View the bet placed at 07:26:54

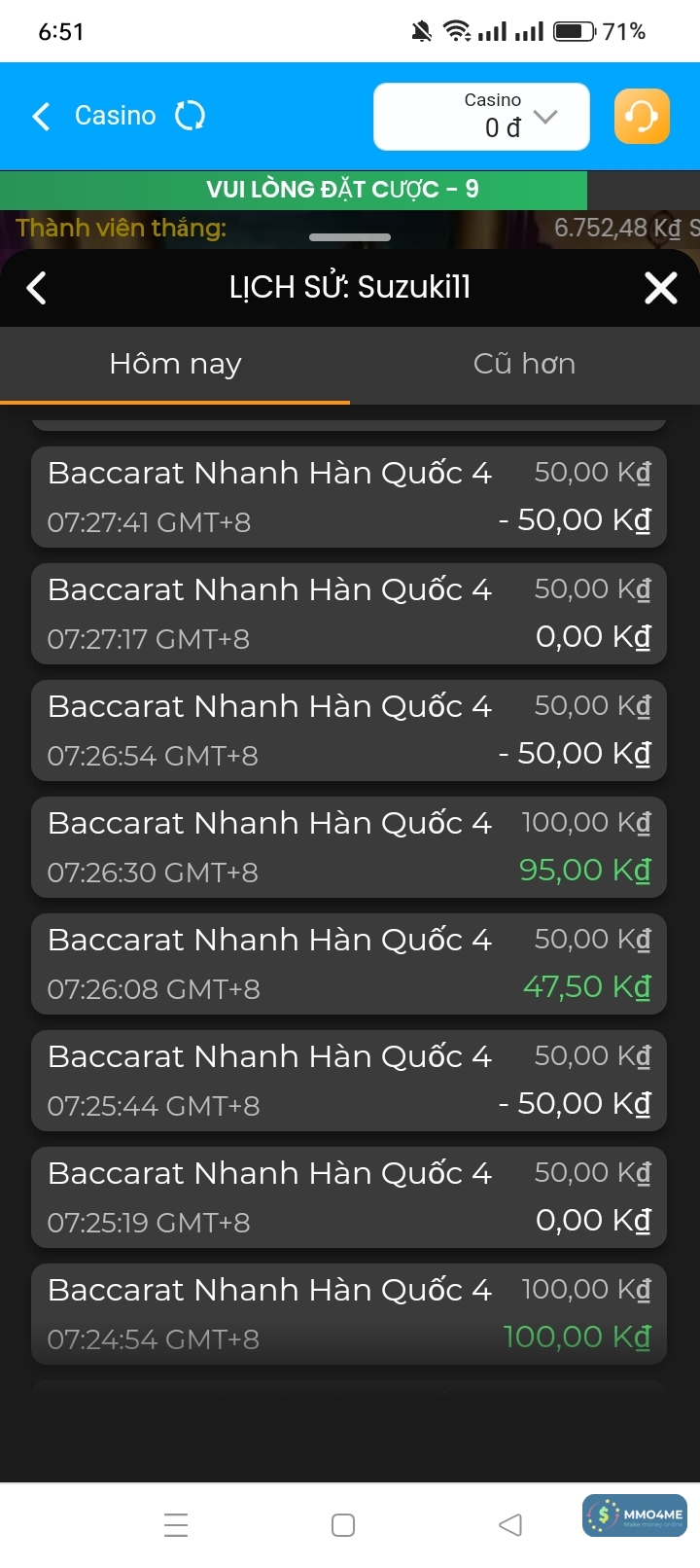point(349,731)
